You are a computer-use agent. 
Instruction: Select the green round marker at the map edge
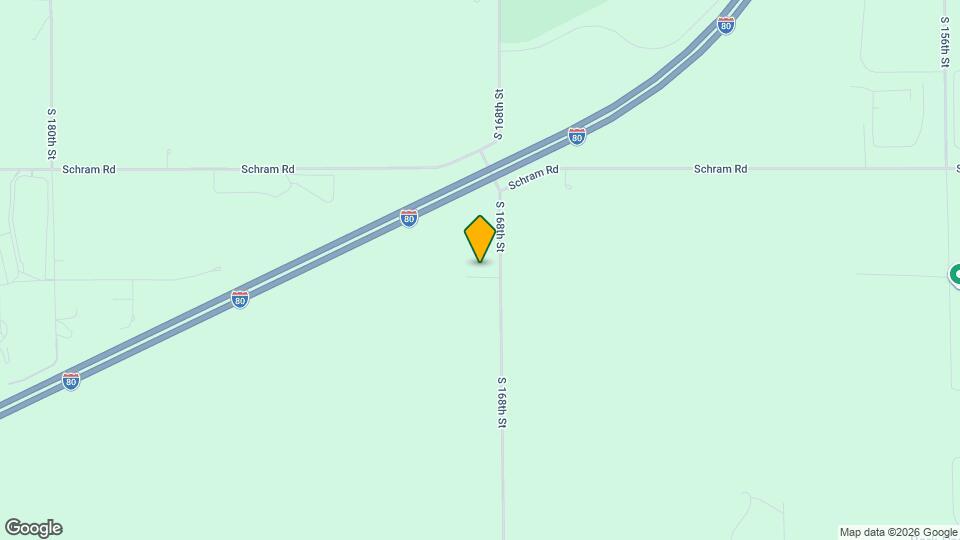(x=954, y=274)
